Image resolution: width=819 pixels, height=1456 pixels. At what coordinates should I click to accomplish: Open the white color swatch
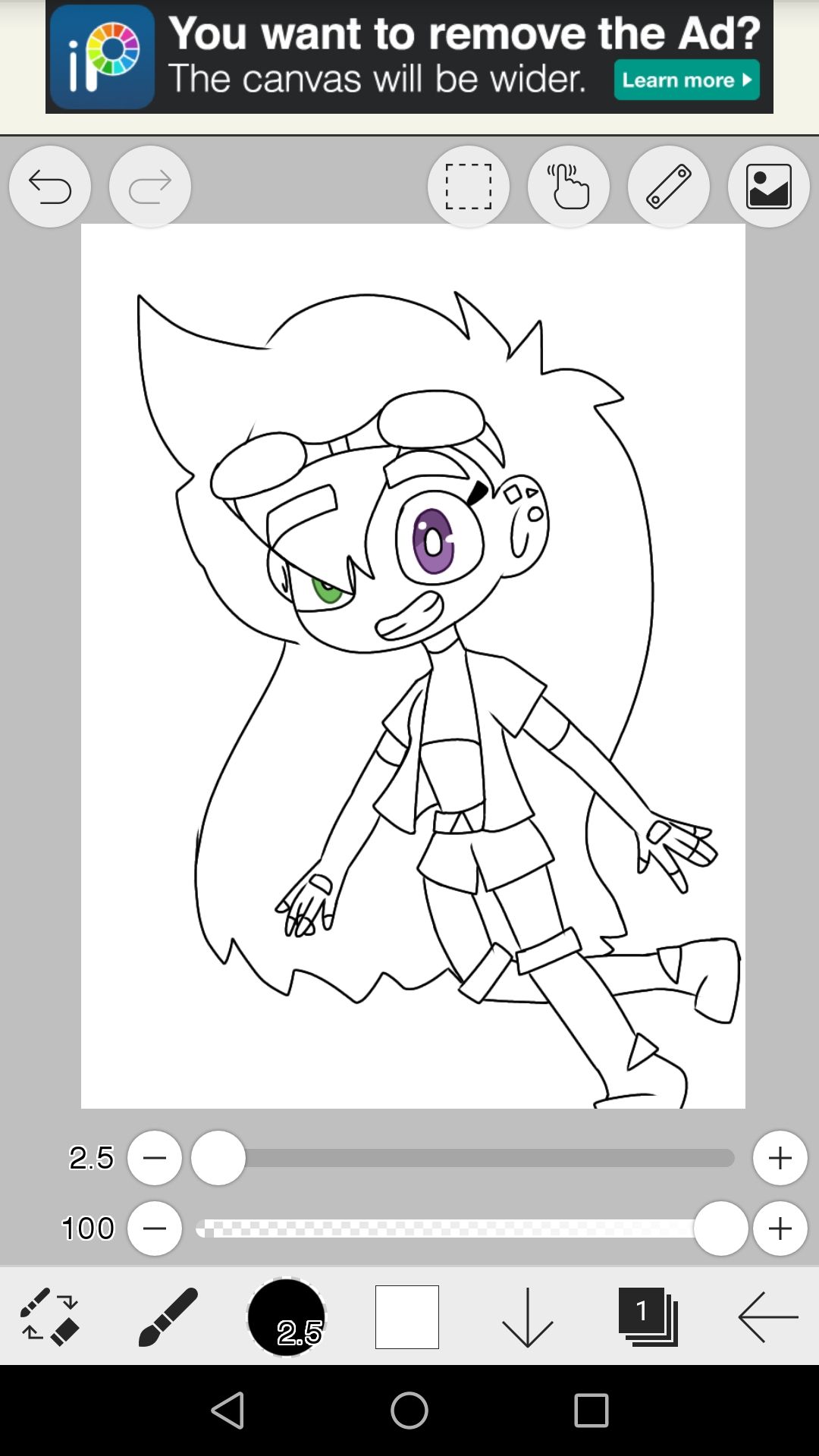coord(407,1317)
